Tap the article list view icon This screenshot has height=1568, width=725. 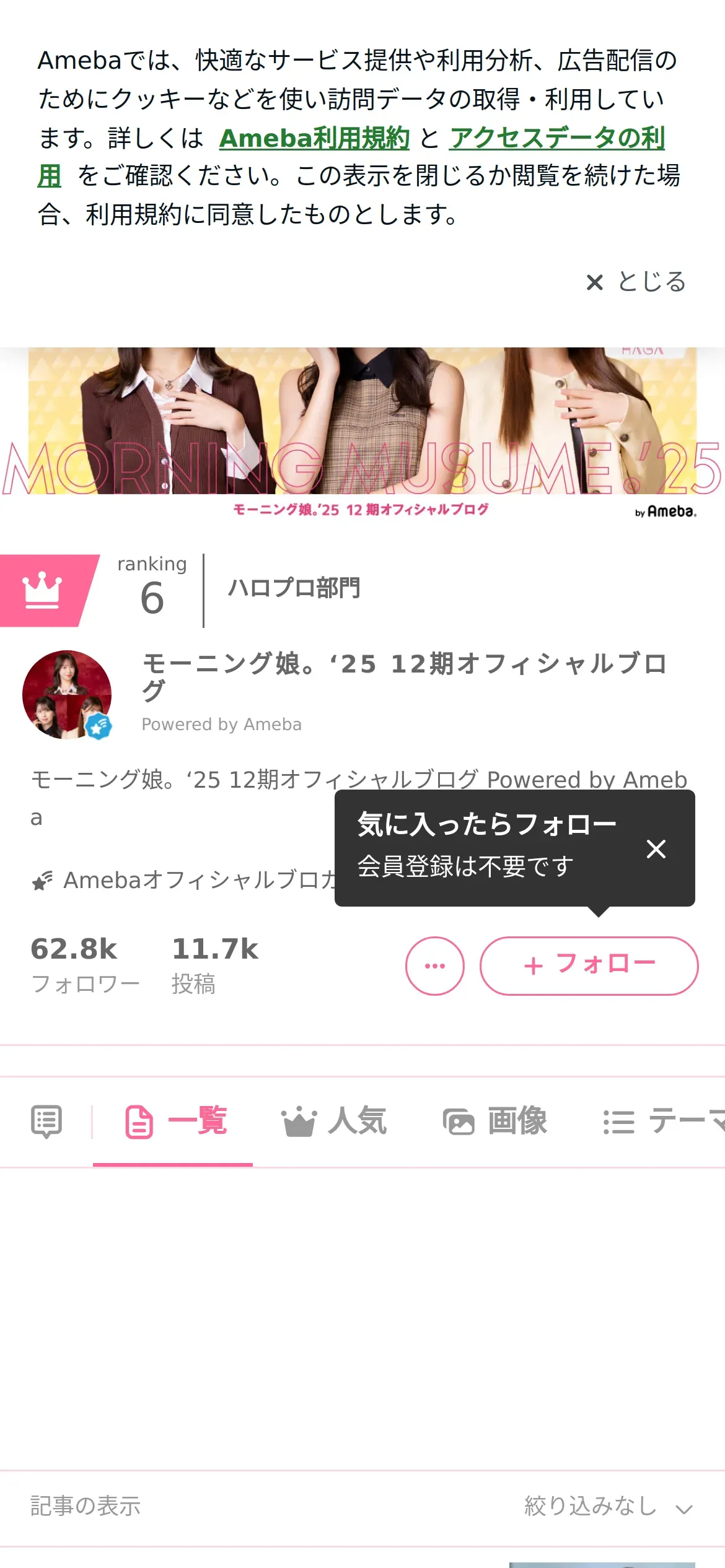click(46, 1121)
